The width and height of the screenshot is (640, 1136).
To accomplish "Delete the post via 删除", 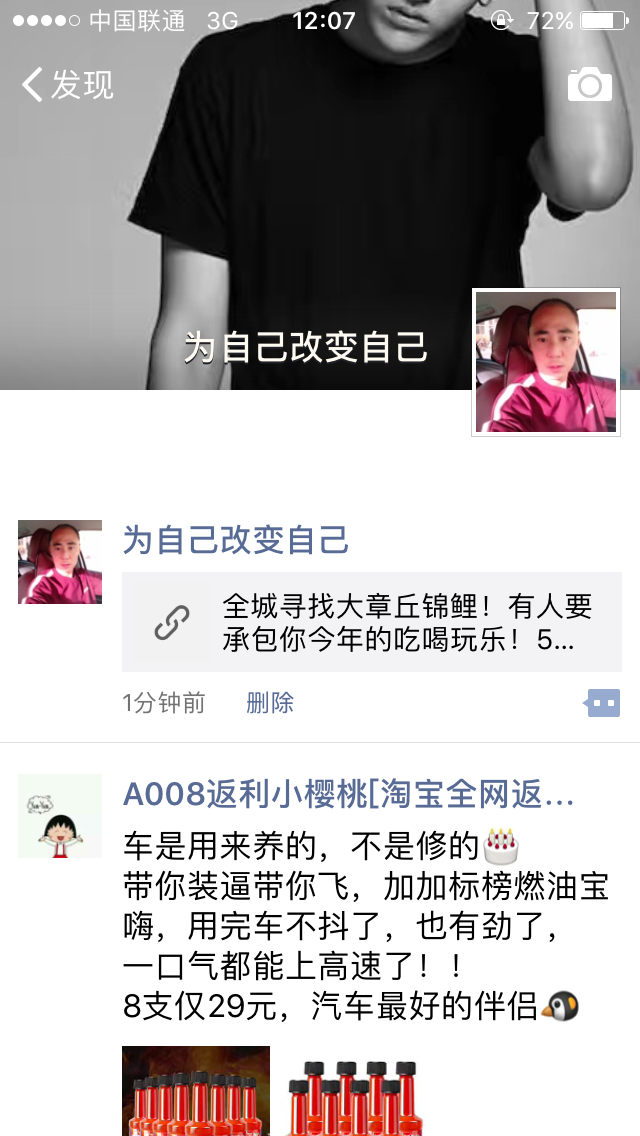I will (x=270, y=703).
